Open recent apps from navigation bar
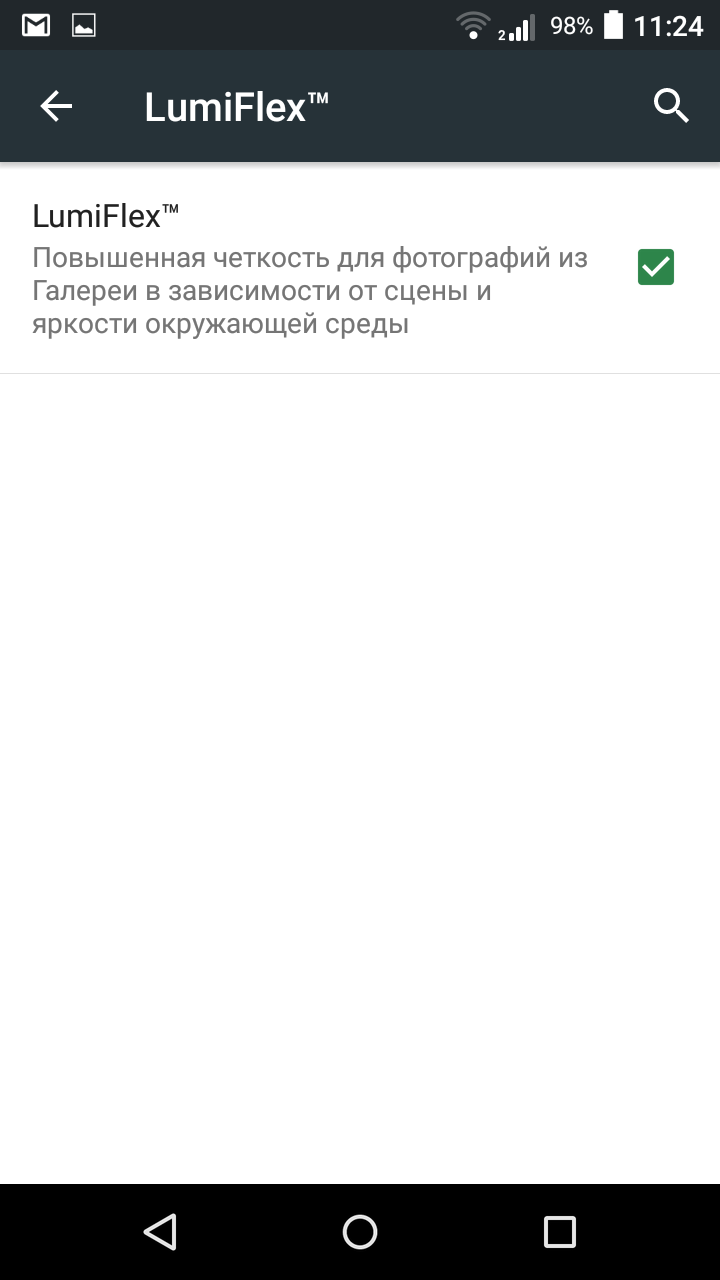 point(560,1232)
